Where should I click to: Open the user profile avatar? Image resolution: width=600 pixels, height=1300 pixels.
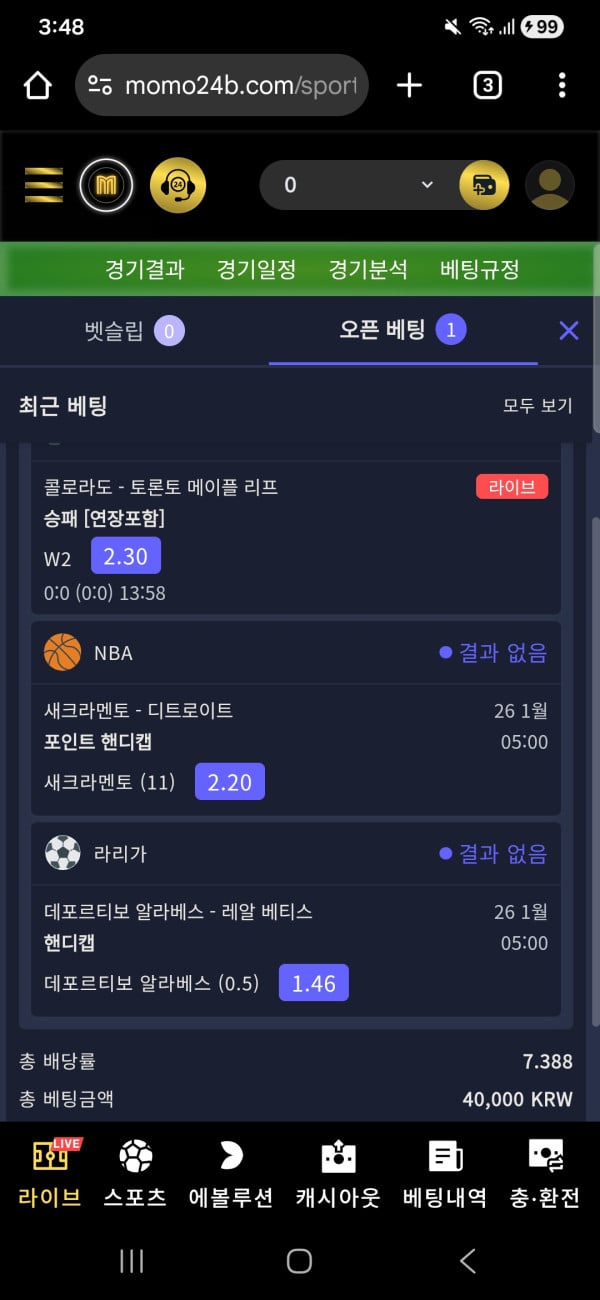point(549,186)
